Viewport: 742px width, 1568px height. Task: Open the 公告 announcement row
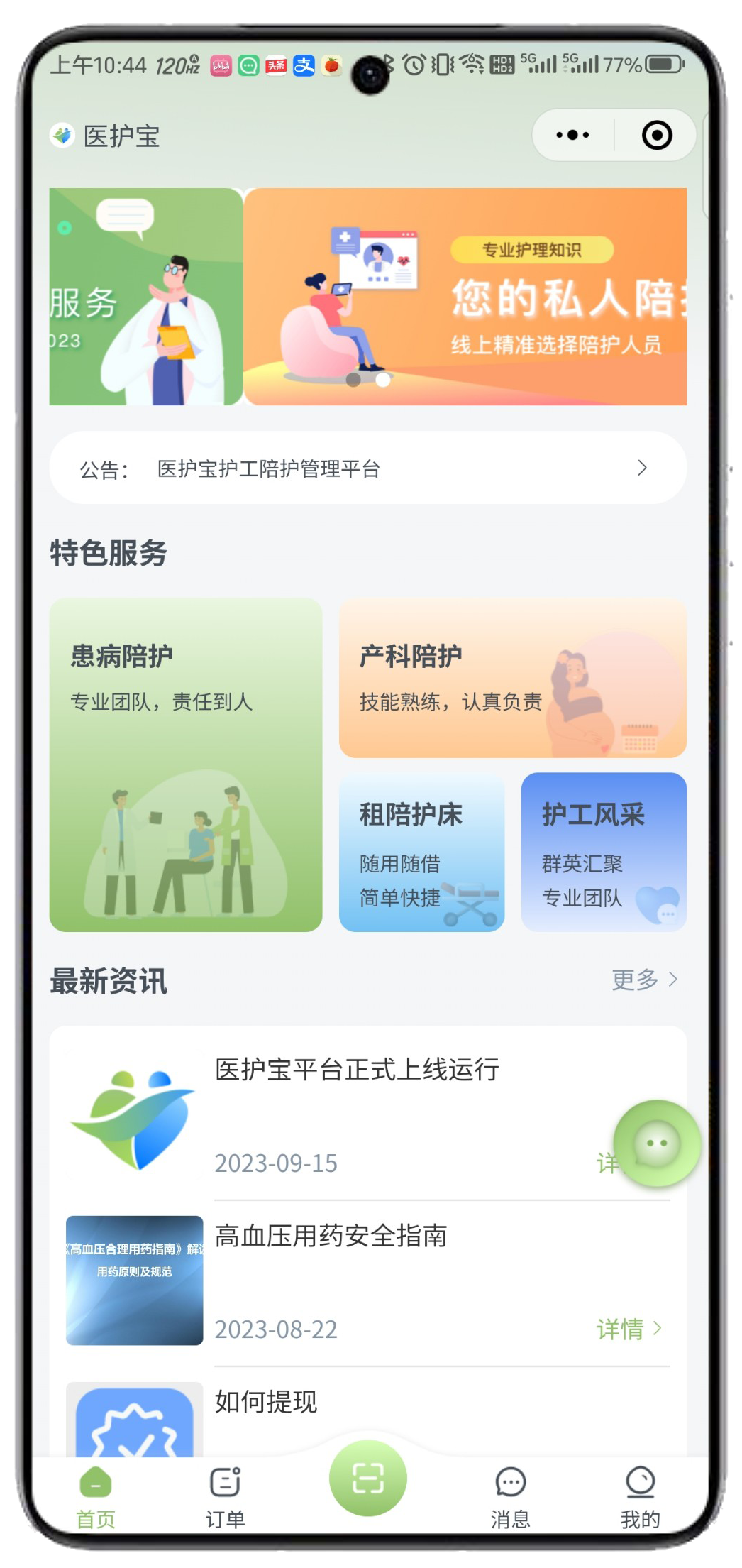[x=367, y=468]
